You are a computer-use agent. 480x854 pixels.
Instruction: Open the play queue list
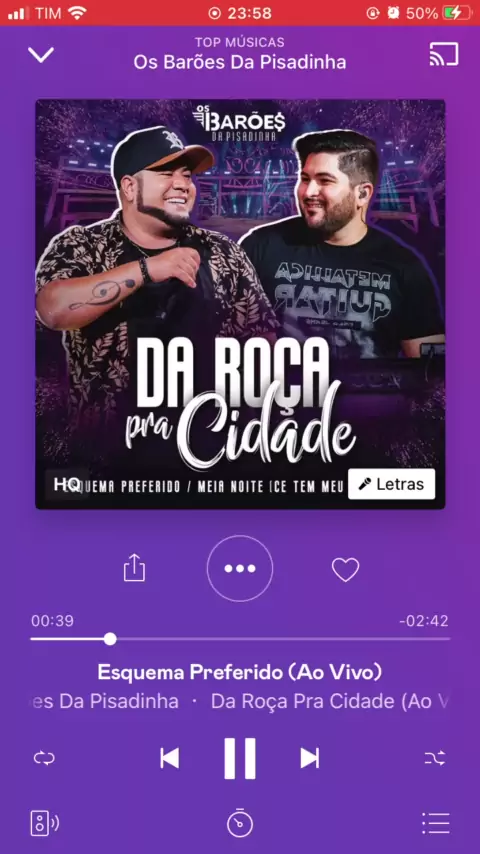pos(436,823)
